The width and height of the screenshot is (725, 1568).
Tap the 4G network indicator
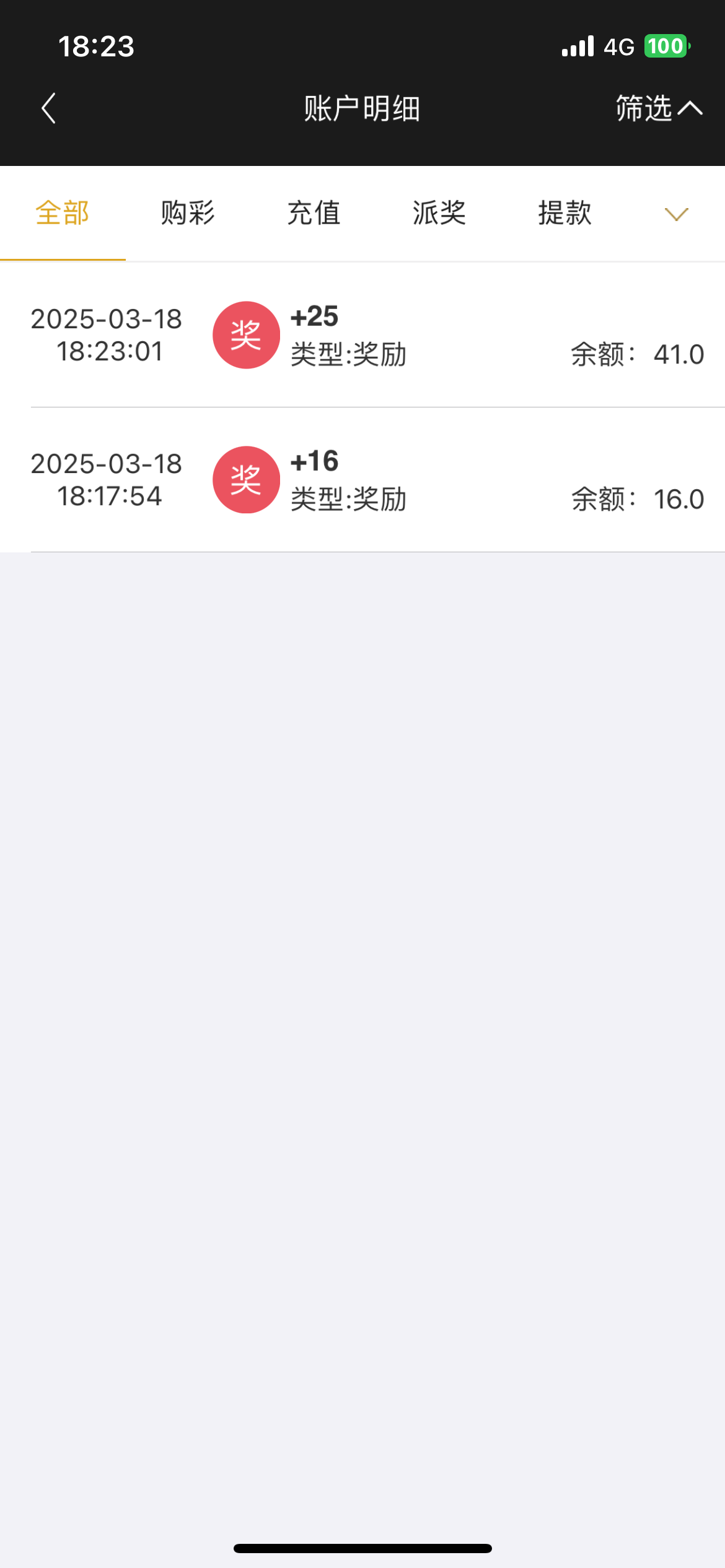(618, 46)
